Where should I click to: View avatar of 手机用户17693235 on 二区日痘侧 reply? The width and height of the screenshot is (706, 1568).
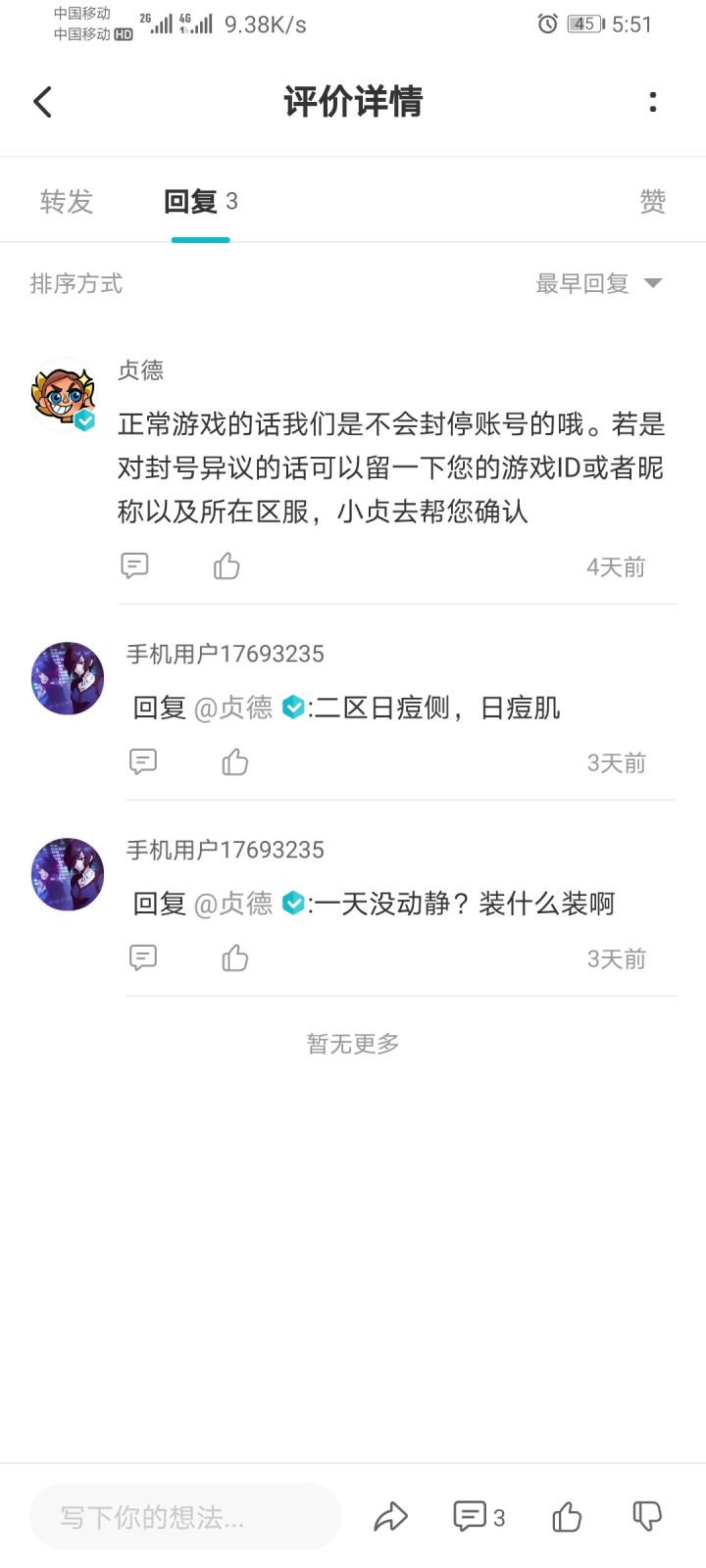point(68,678)
